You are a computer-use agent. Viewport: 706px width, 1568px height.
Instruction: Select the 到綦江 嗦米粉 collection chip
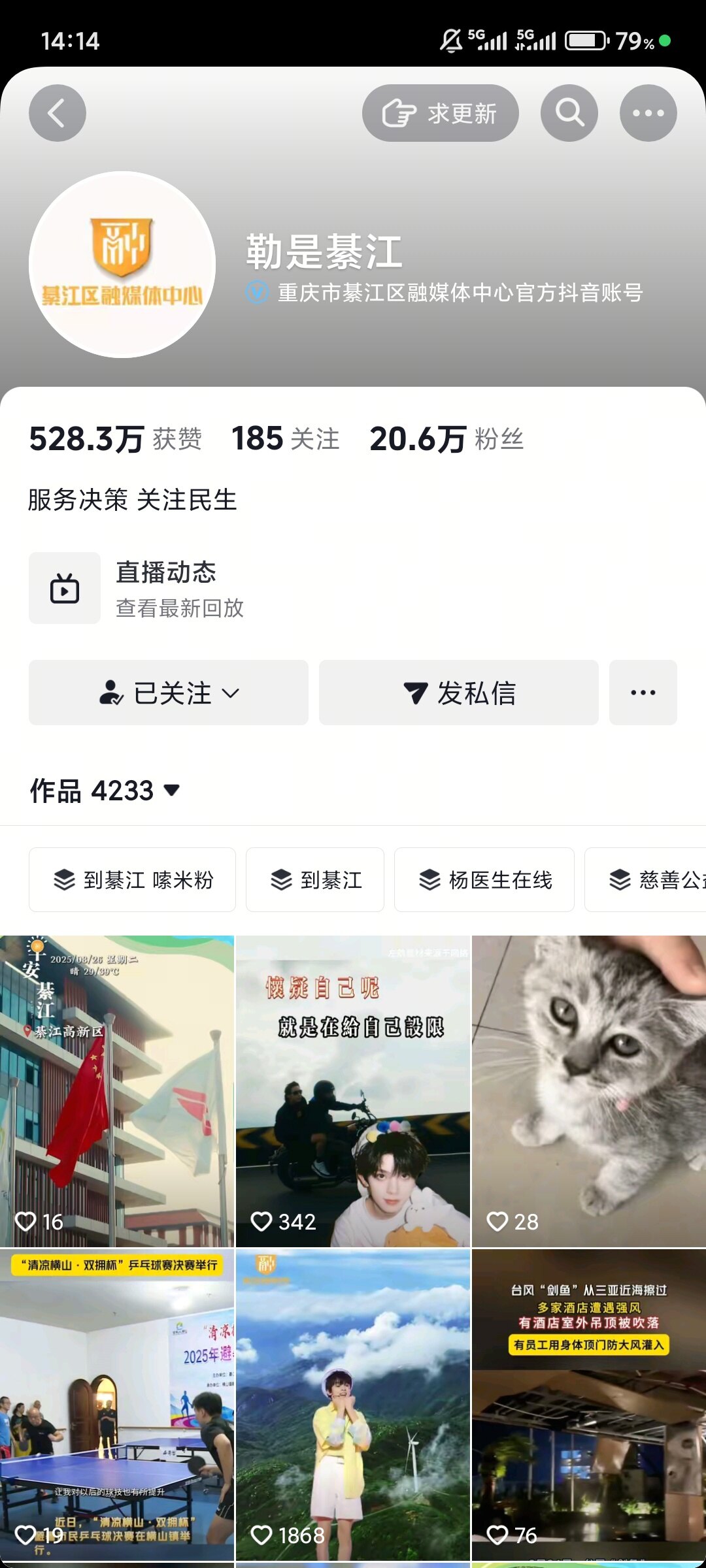[x=132, y=879]
